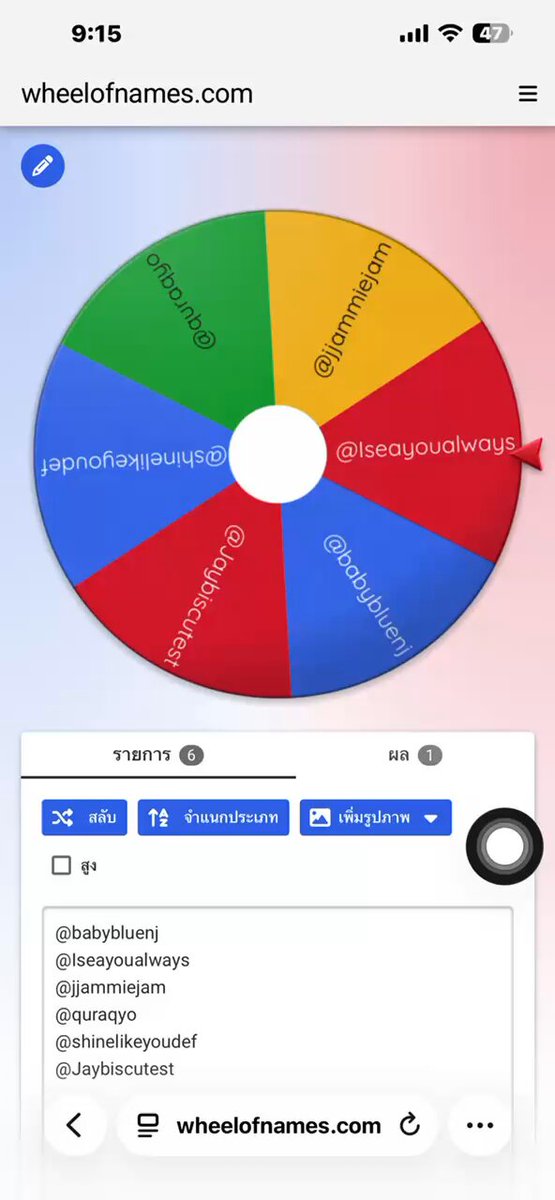Tap the blue pencil edit button

43,166
